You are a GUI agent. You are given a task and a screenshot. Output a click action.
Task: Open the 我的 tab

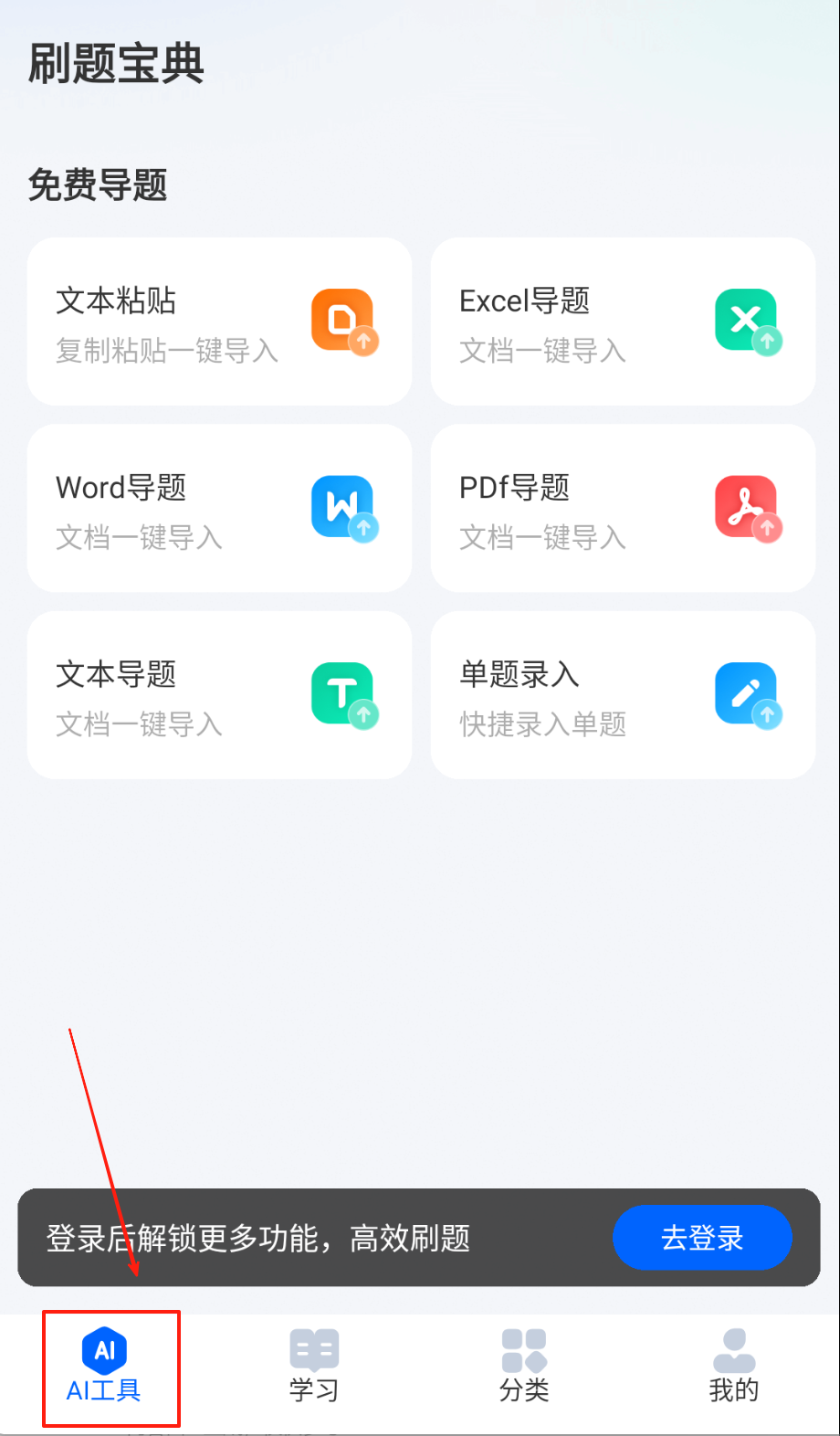pos(734,1367)
